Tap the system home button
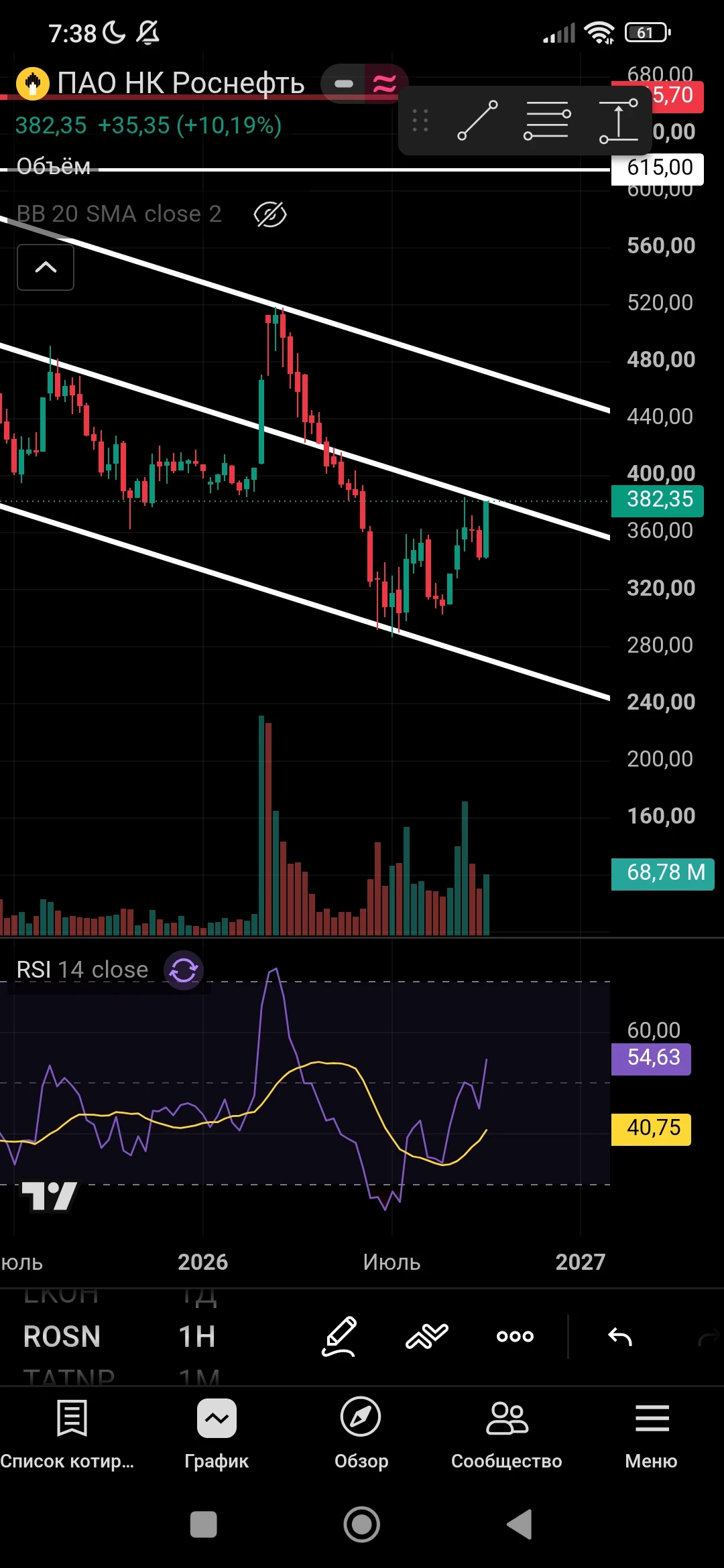Screen dimensions: 724x1568 (362, 1524)
